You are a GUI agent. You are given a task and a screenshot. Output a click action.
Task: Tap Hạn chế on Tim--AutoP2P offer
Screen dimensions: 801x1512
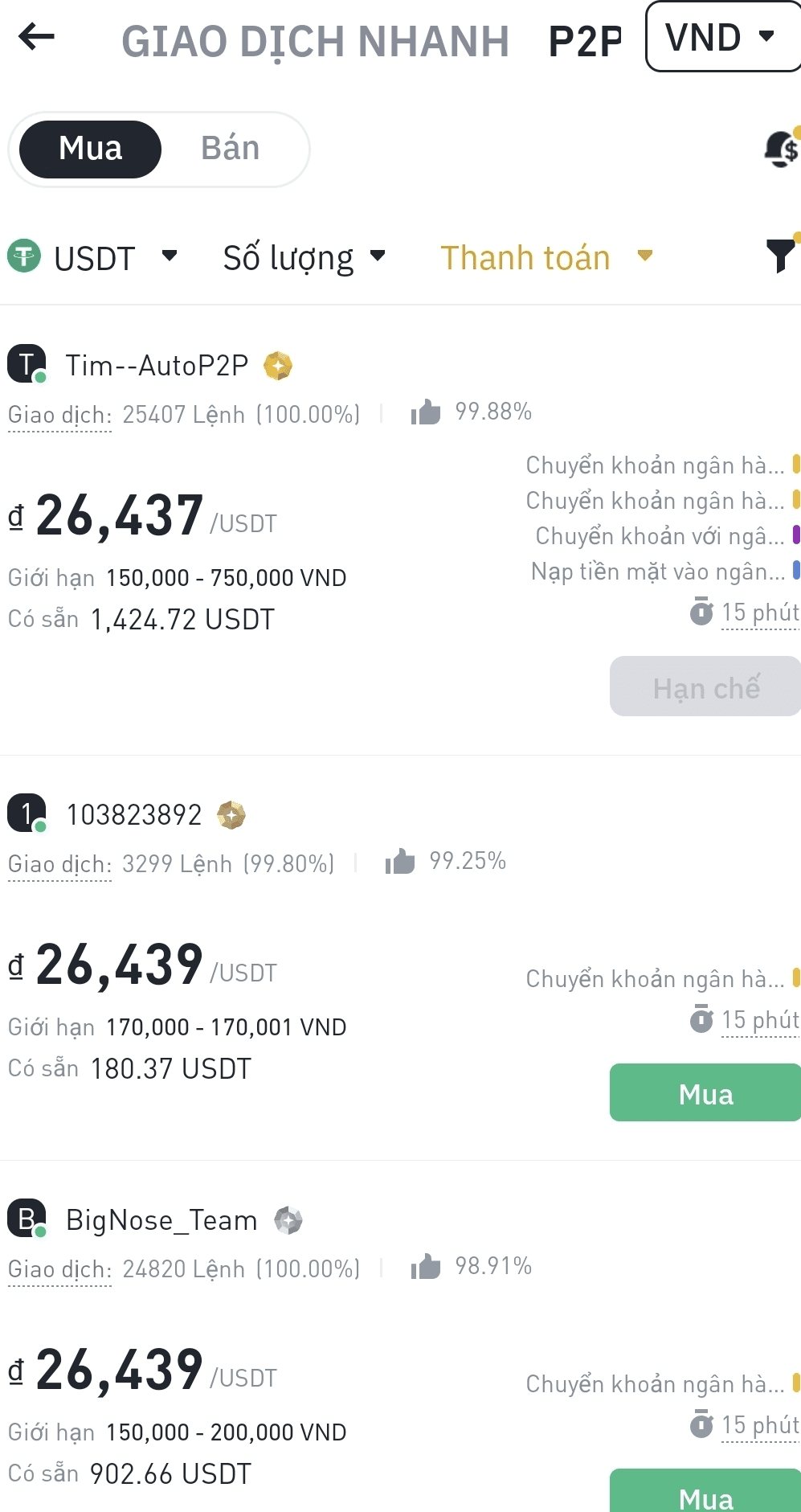705,686
